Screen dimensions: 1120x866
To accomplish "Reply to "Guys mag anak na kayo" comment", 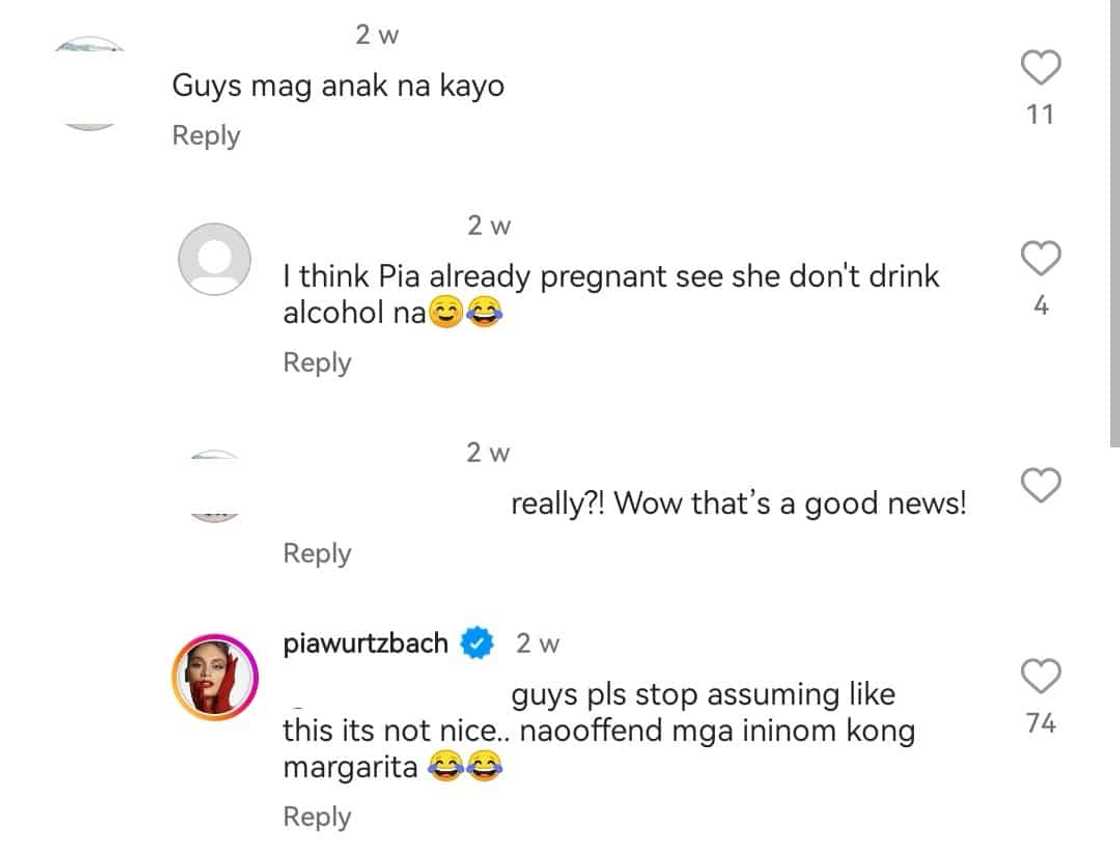I will pyautogui.click(x=206, y=136).
